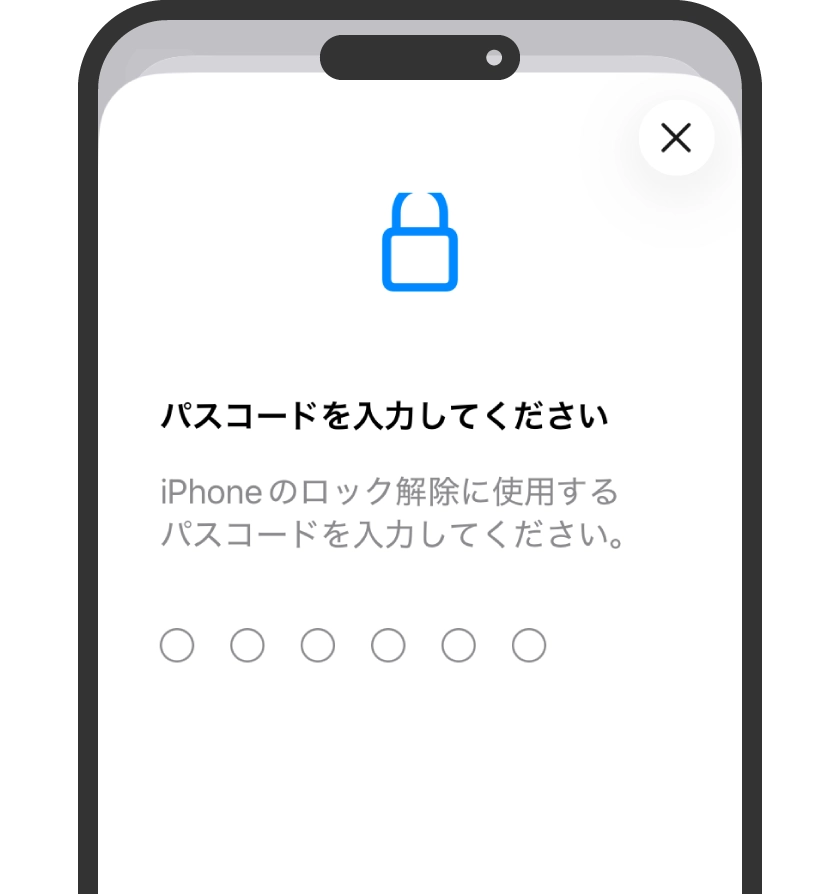Click the passcode dots row

pyautogui.click(x=350, y=645)
